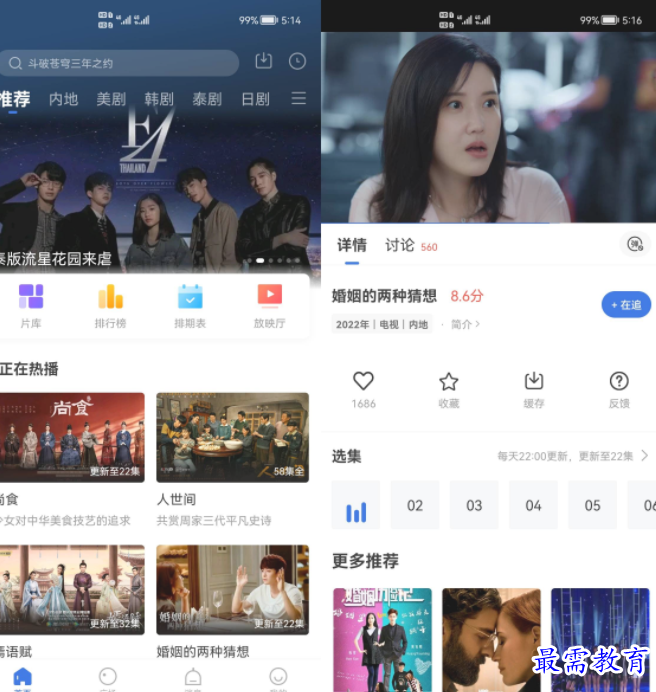Open the 排期表 schedule
Image resolution: width=656 pixels, height=692 pixels.
[190, 305]
